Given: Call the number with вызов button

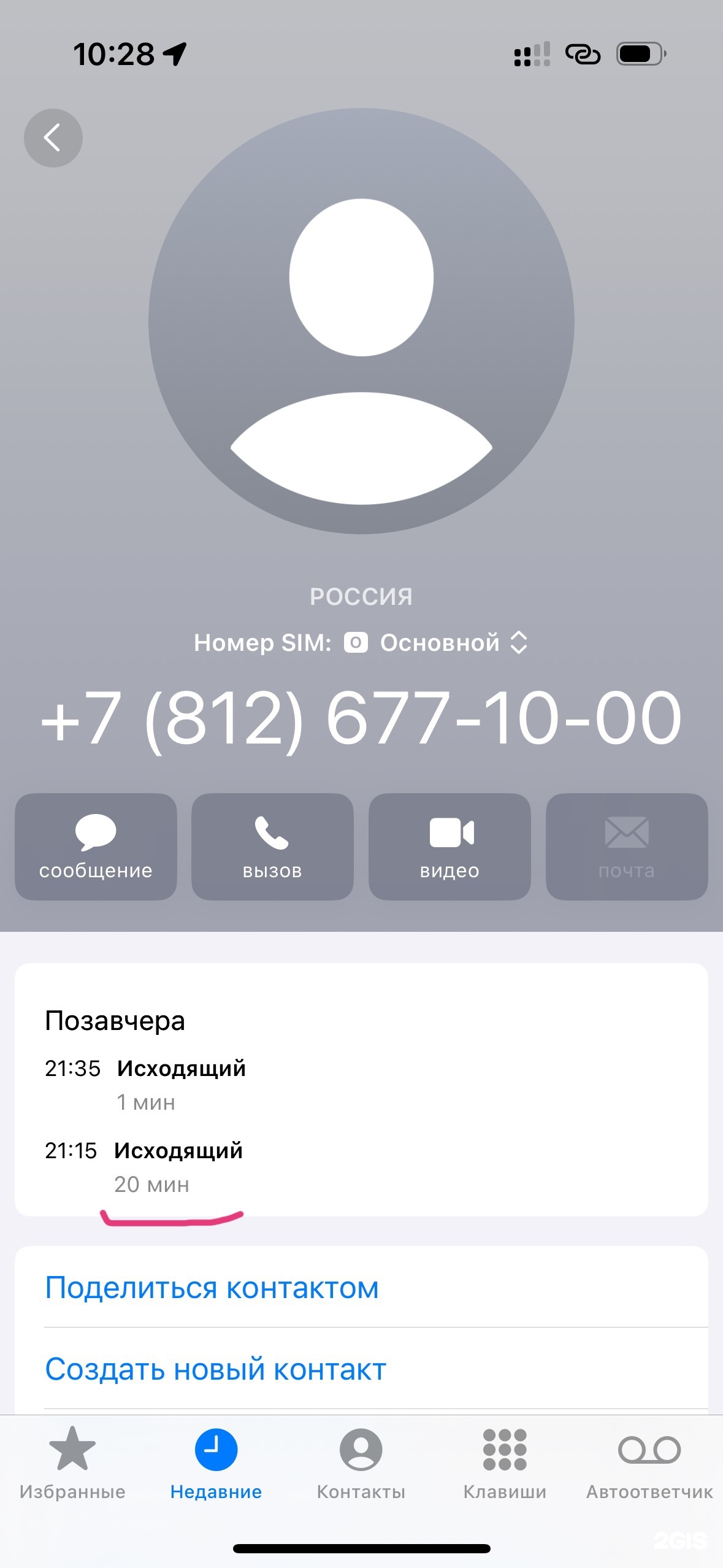Looking at the screenshot, I should pos(272,847).
